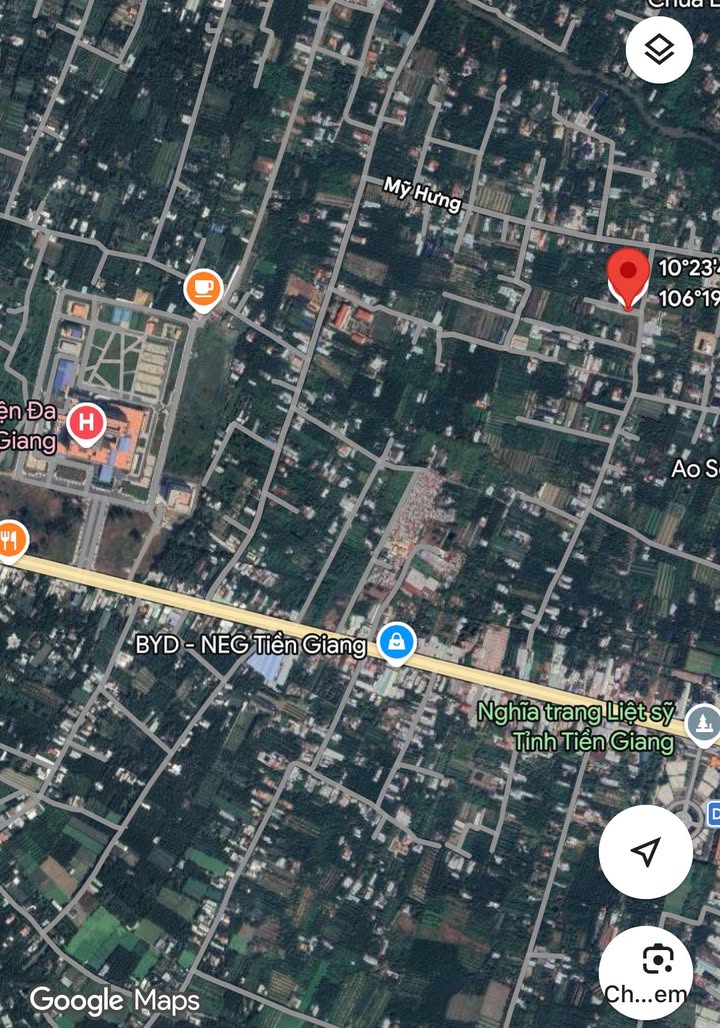The image size is (720, 1028).
Task: Open the hospital marker with H icon
Action: click(x=87, y=424)
